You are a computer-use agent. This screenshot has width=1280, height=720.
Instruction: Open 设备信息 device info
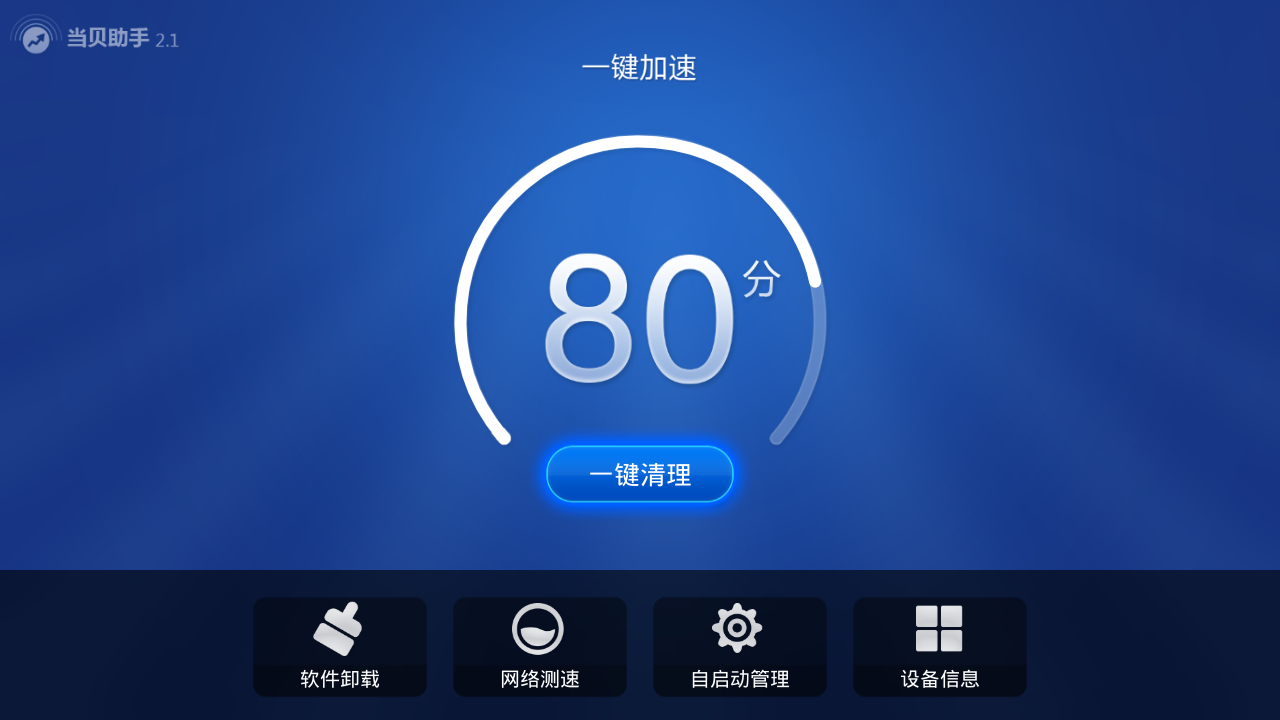[x=940, y=646]
